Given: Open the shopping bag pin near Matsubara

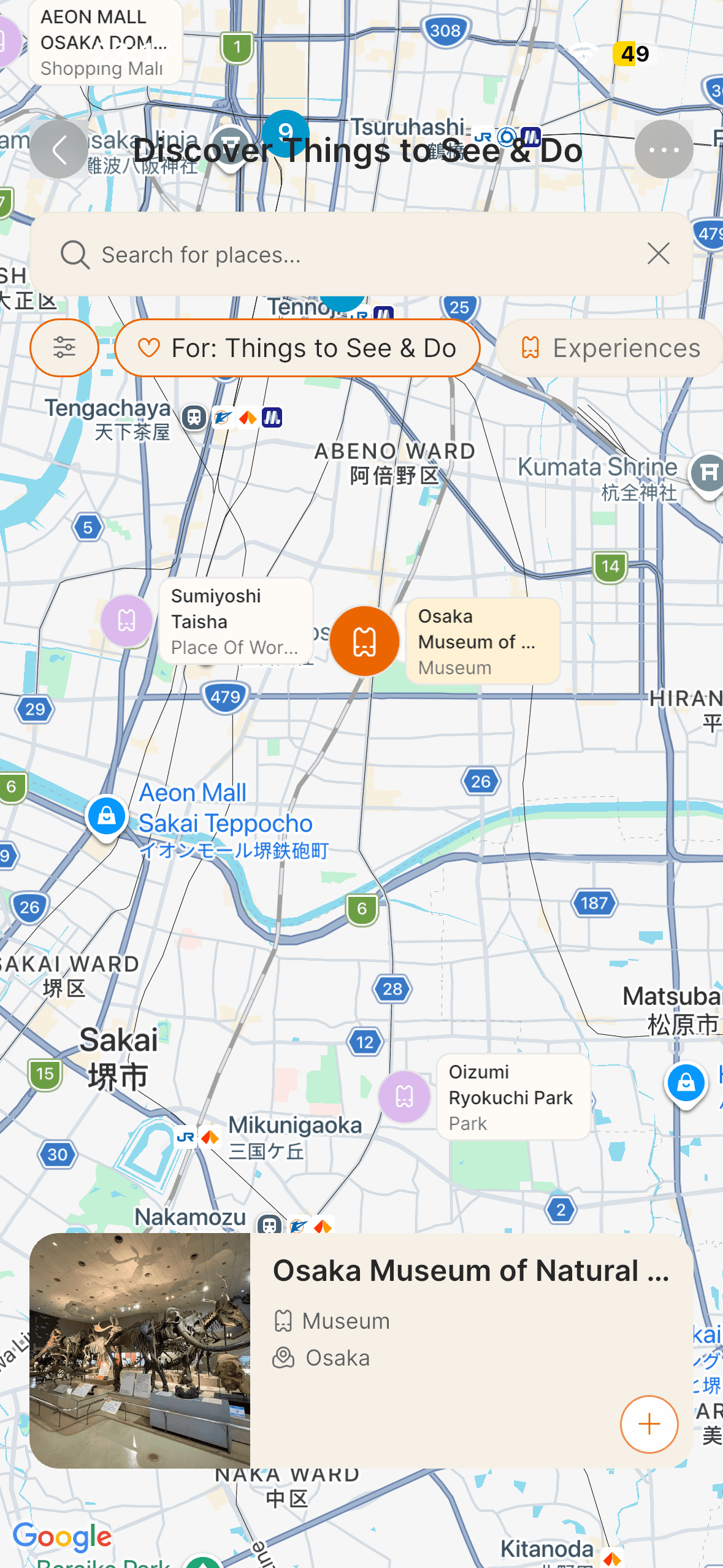Looking at the screenshot, I should [x=686, y=1083].
